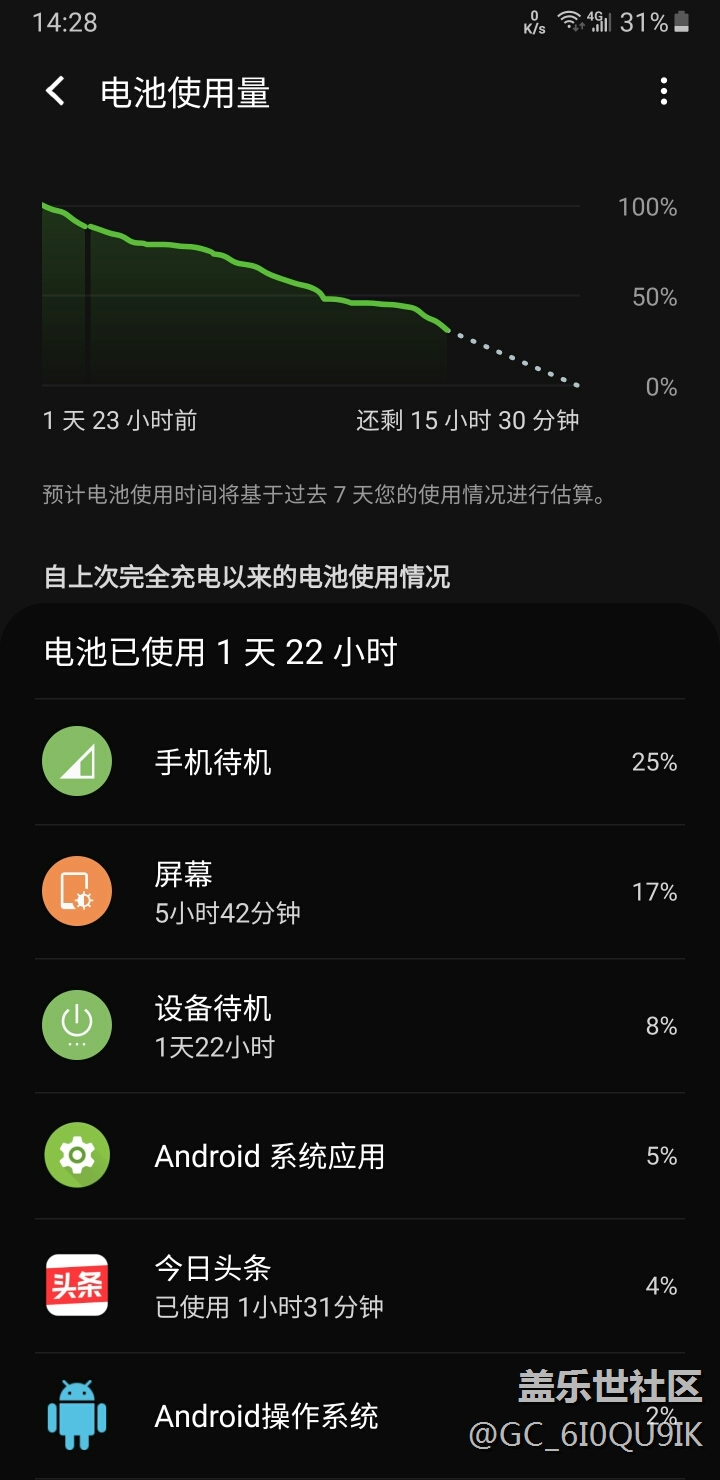
Task: View 设备待机 usage details
Action: click(x=360, y=1025)
